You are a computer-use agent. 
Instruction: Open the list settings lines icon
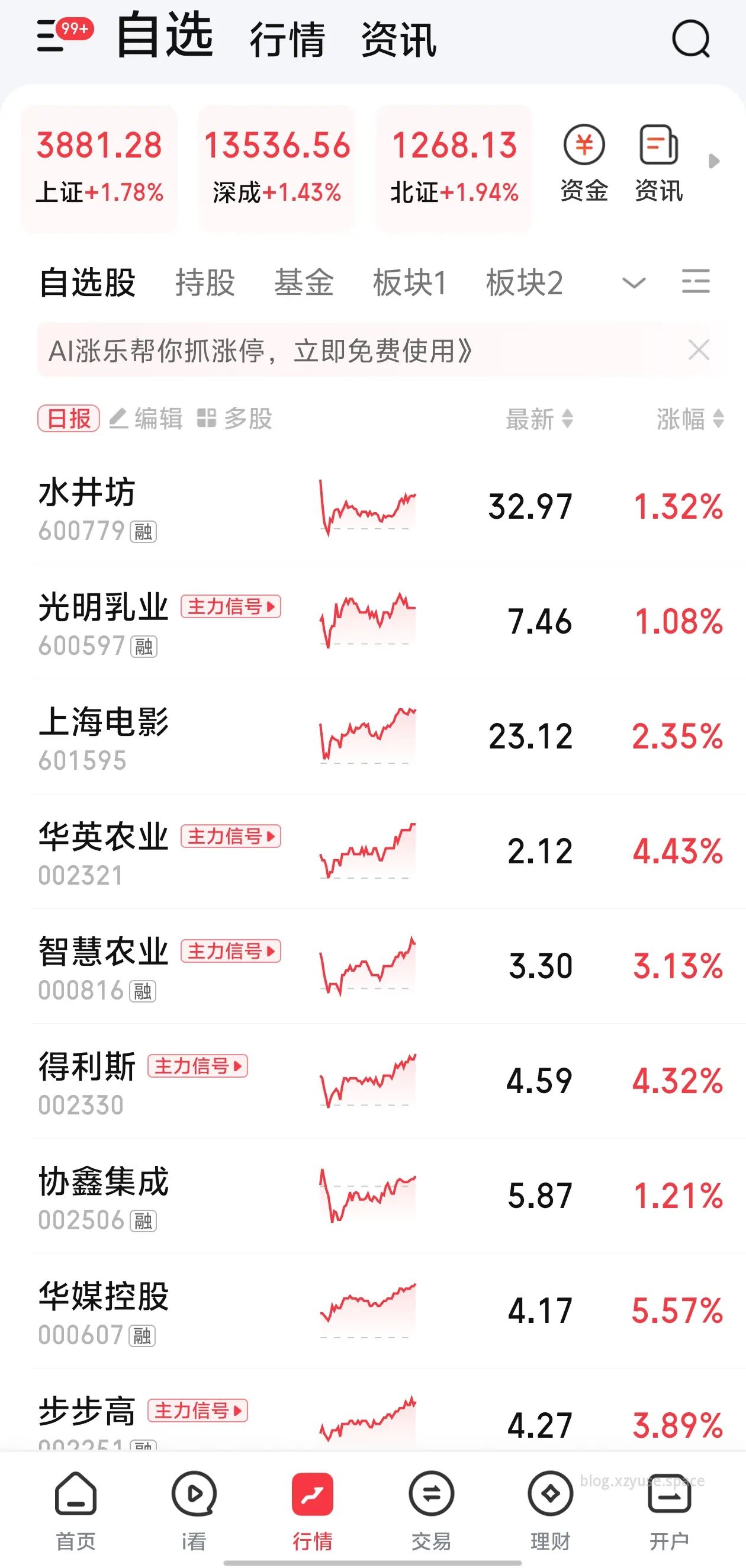696,282
